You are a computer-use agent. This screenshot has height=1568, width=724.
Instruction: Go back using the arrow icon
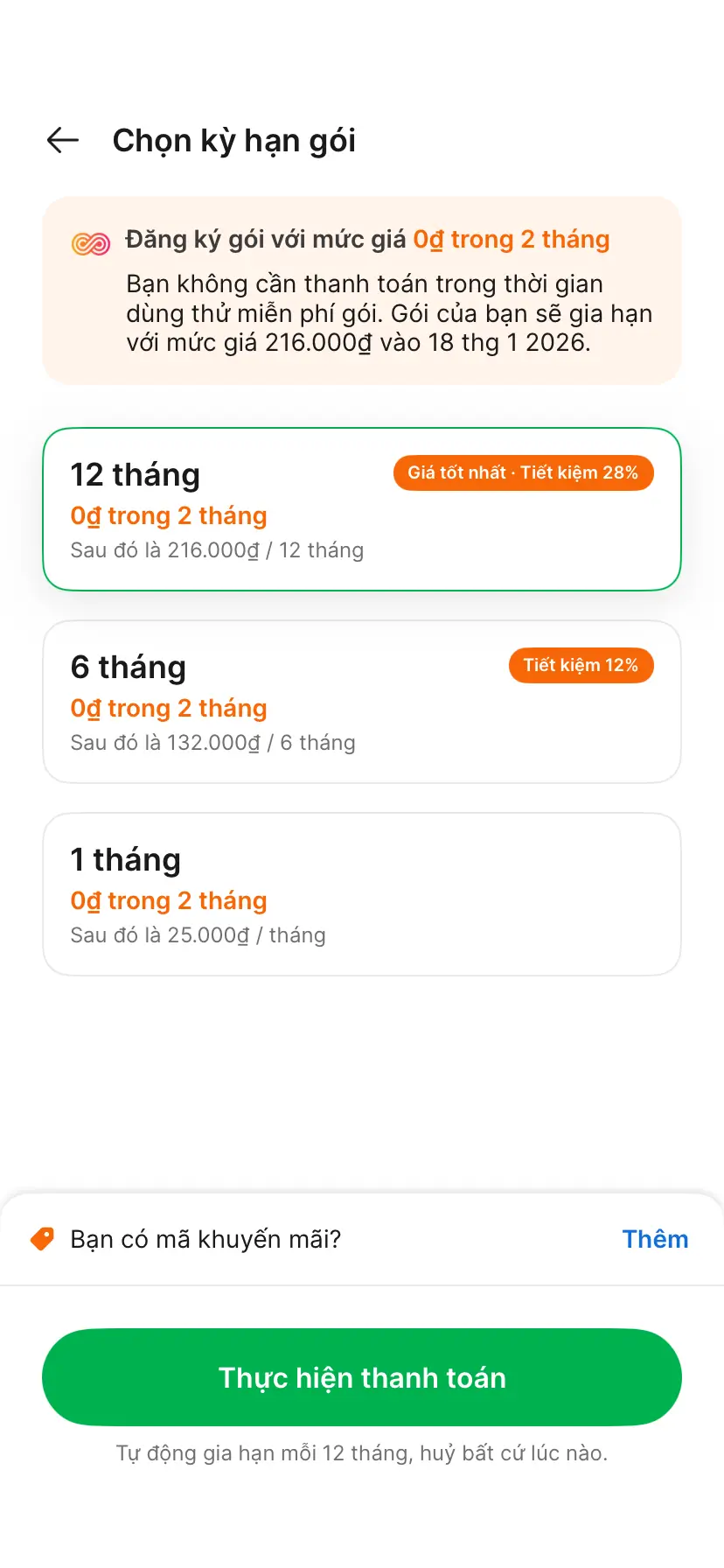63,140
